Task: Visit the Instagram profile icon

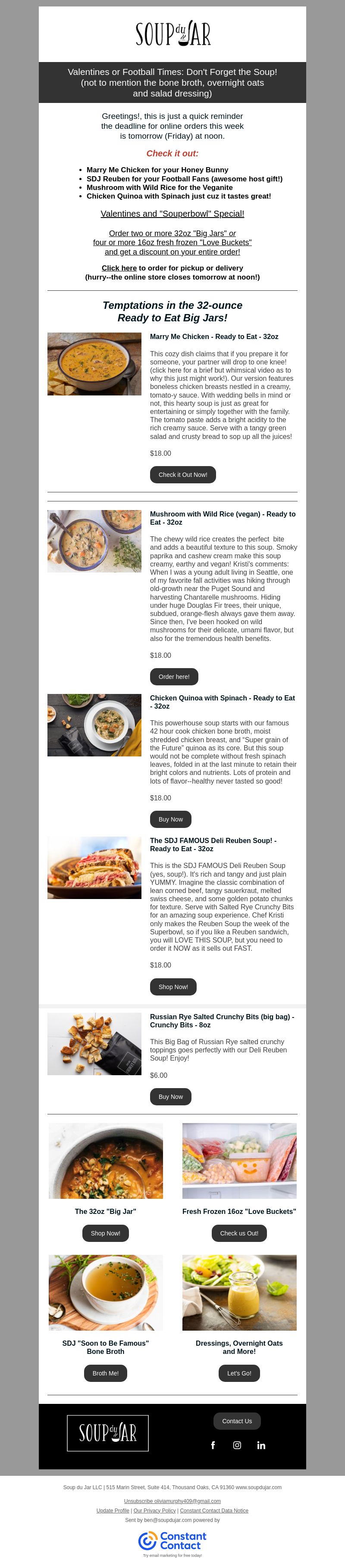Action: 237,1445
